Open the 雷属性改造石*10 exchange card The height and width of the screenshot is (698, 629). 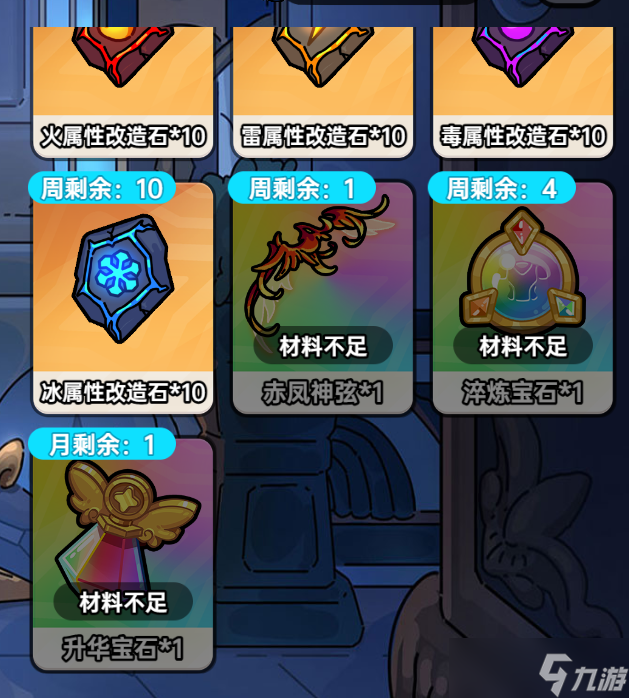323,90
